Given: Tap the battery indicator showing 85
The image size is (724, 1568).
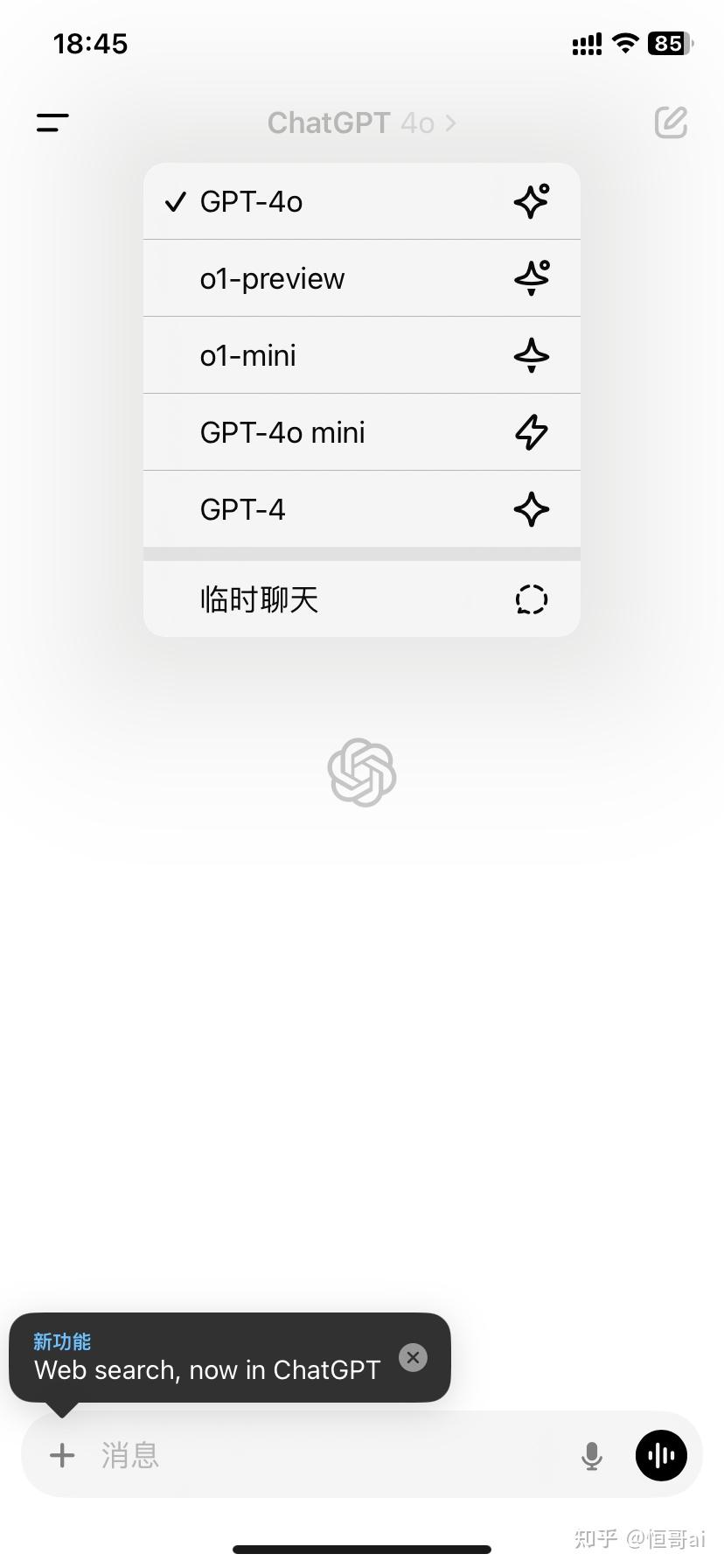Looking at the screenshot, I should [667, 43].
